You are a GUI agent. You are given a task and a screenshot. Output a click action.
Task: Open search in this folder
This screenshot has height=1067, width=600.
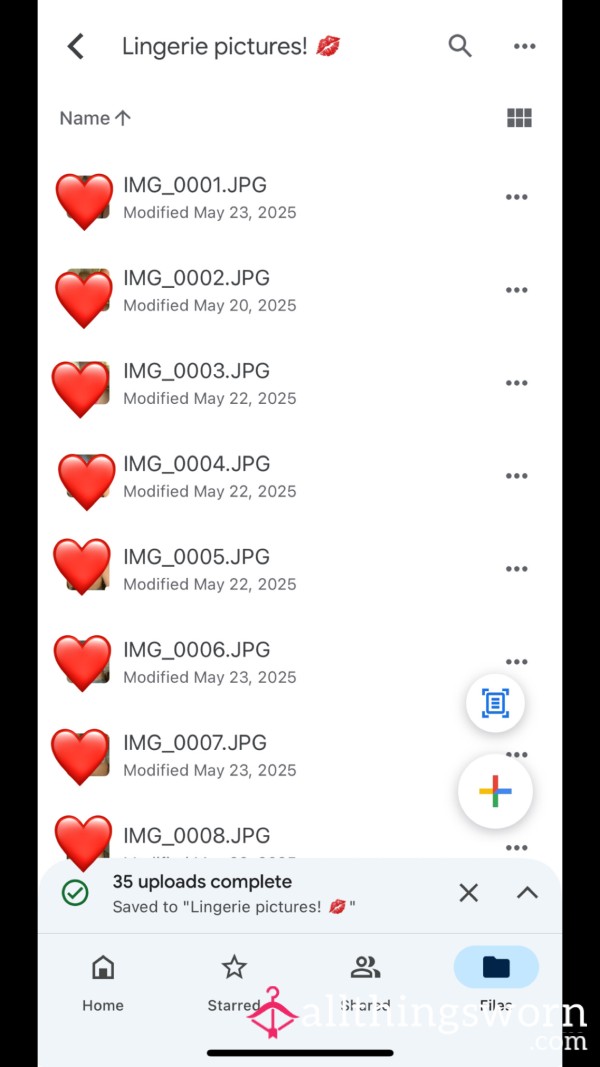[x=460, y=46]
